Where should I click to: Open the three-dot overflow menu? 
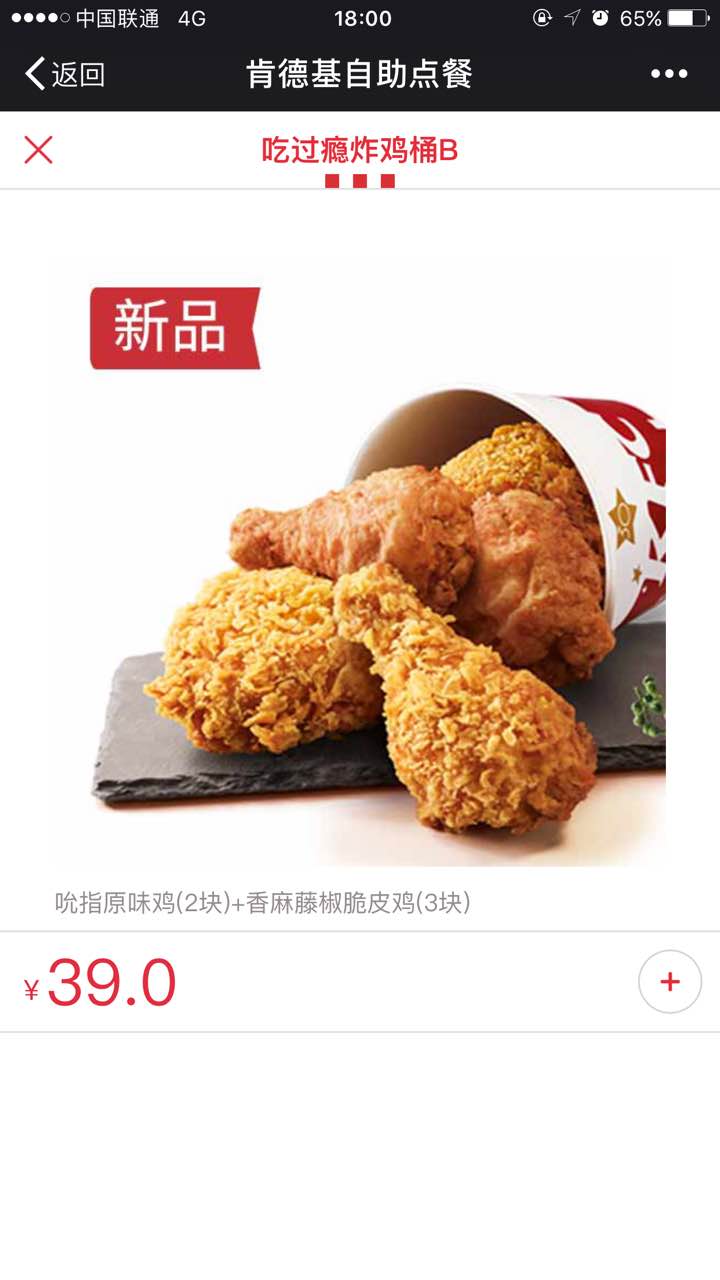point(669,74)
